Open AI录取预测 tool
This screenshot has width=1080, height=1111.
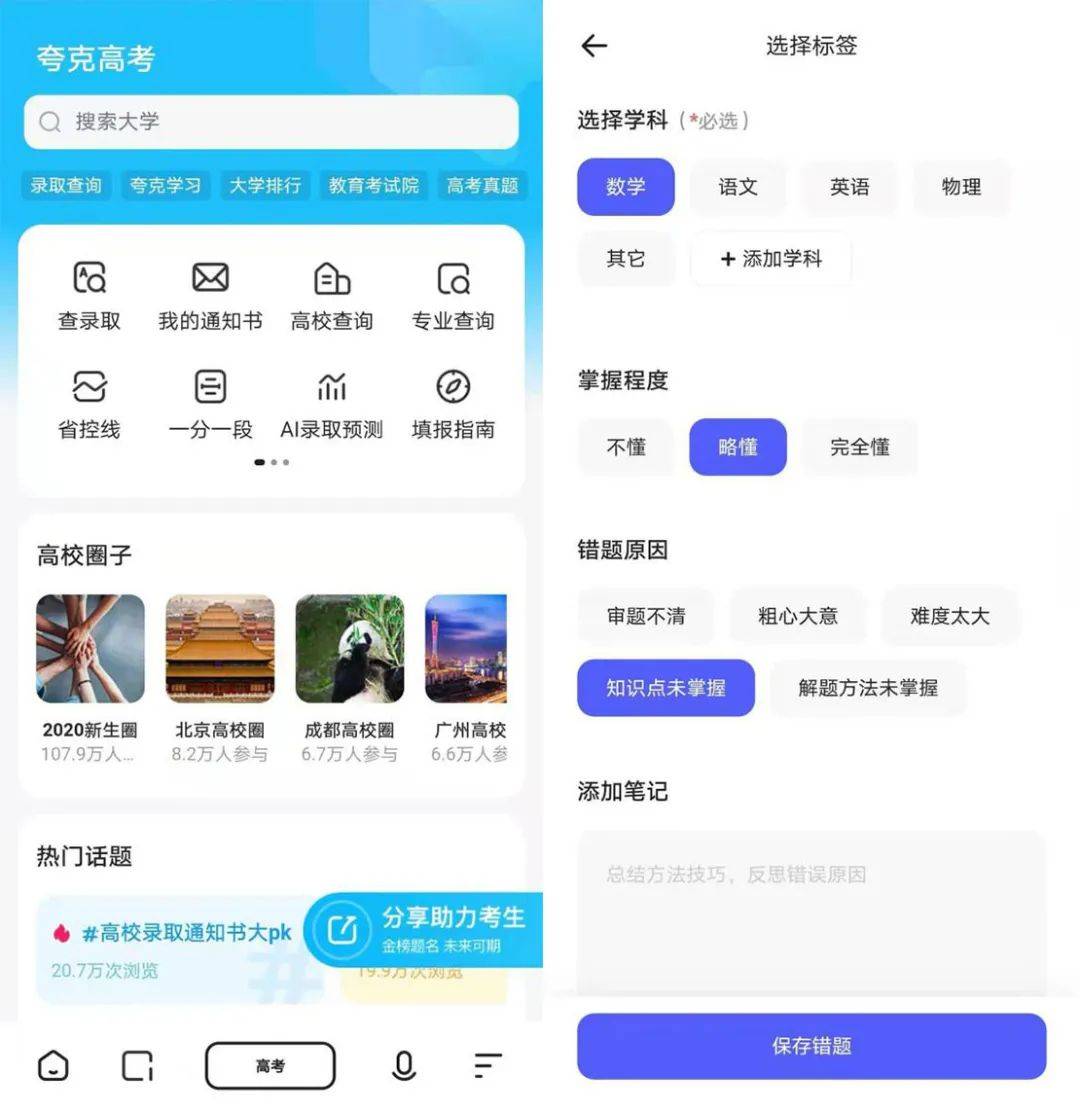tap(331, 405)
